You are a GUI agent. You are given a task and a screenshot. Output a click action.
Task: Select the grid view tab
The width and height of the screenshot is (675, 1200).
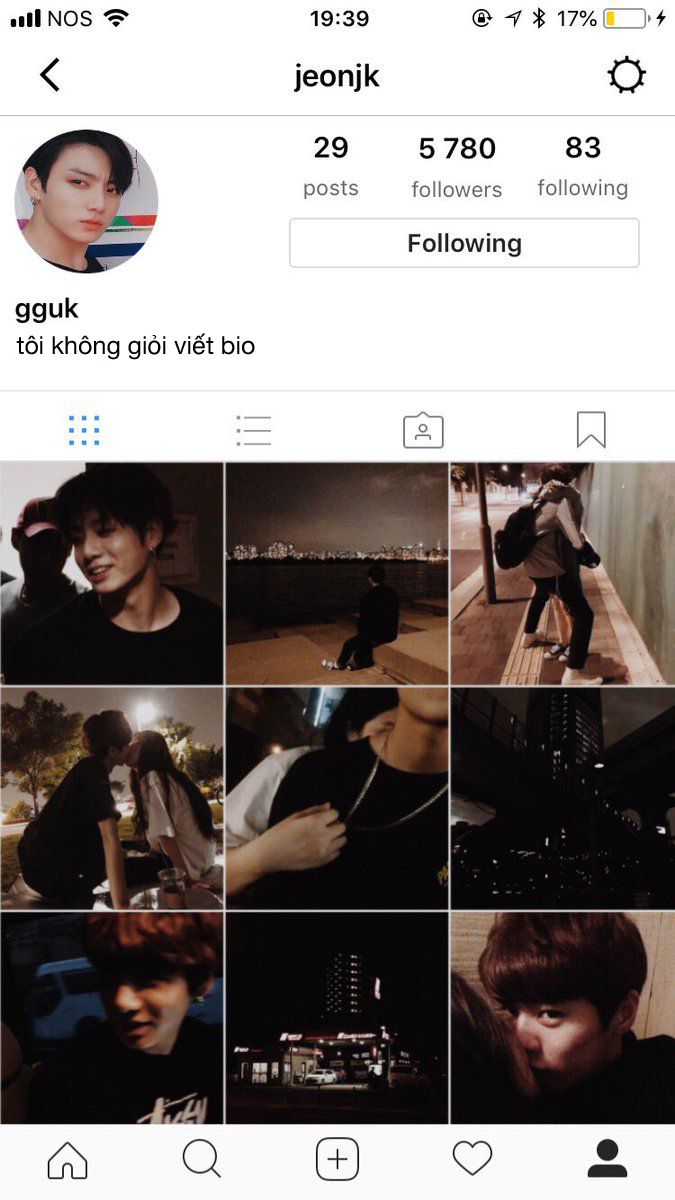pos(84,430)
